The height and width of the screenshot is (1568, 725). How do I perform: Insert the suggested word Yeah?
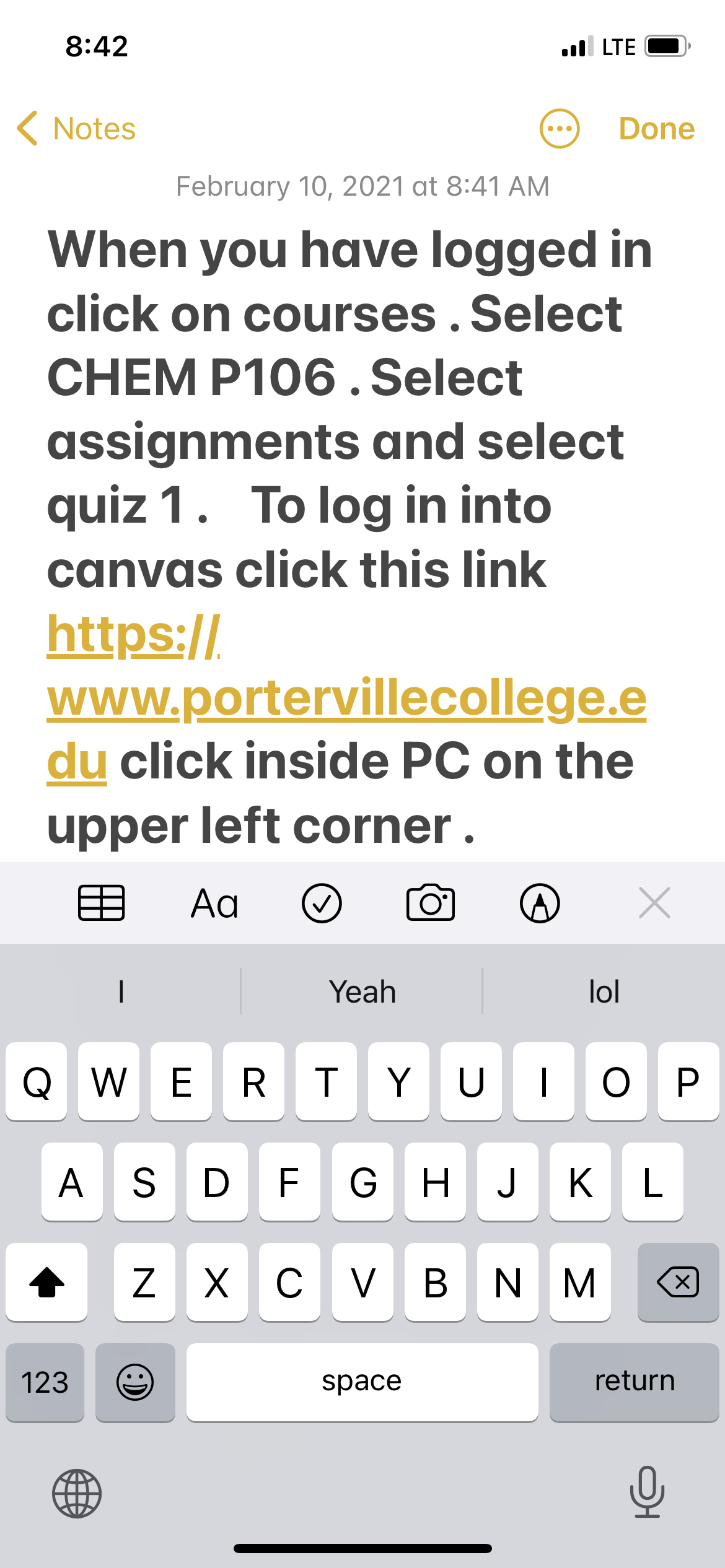(362, 992)
